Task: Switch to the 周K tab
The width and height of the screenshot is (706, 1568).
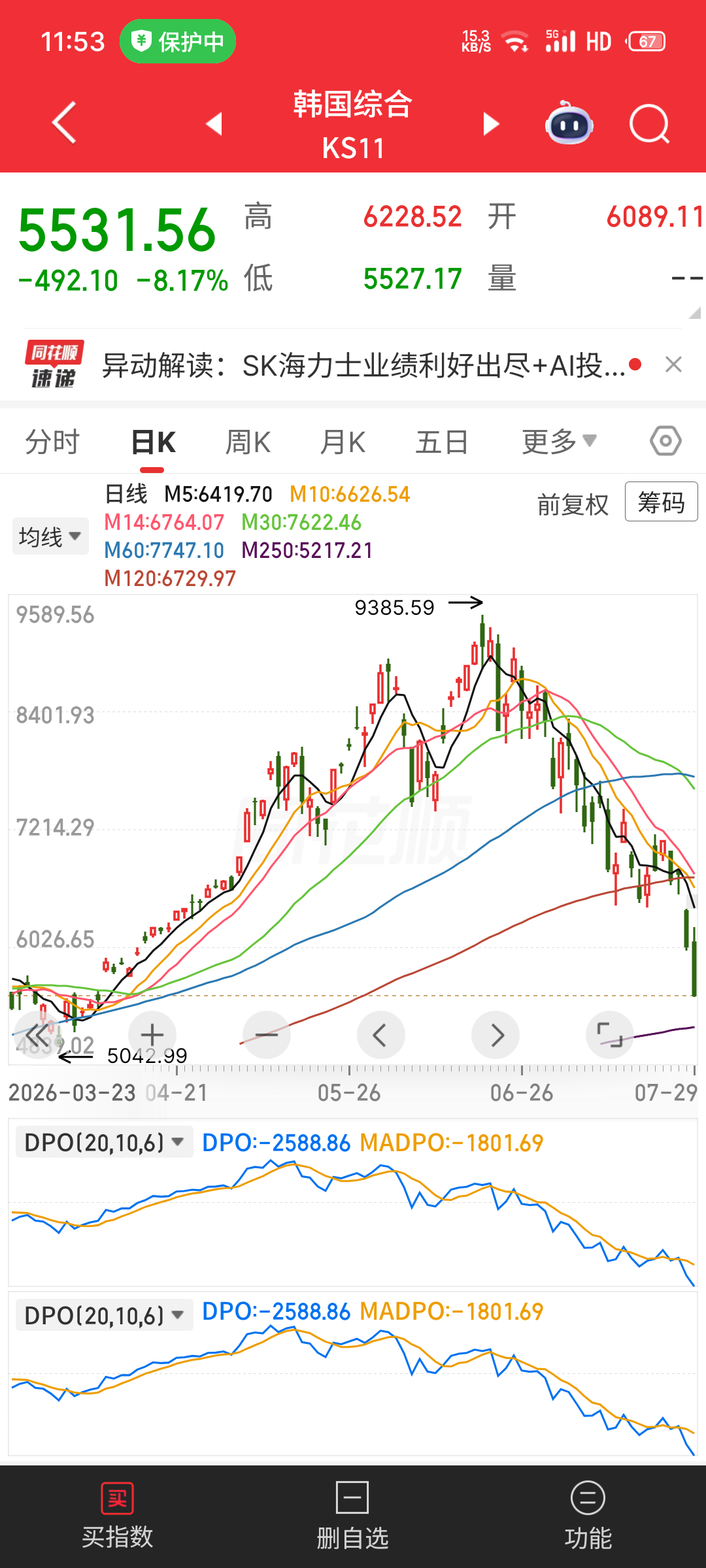Action: pos(248,442)
